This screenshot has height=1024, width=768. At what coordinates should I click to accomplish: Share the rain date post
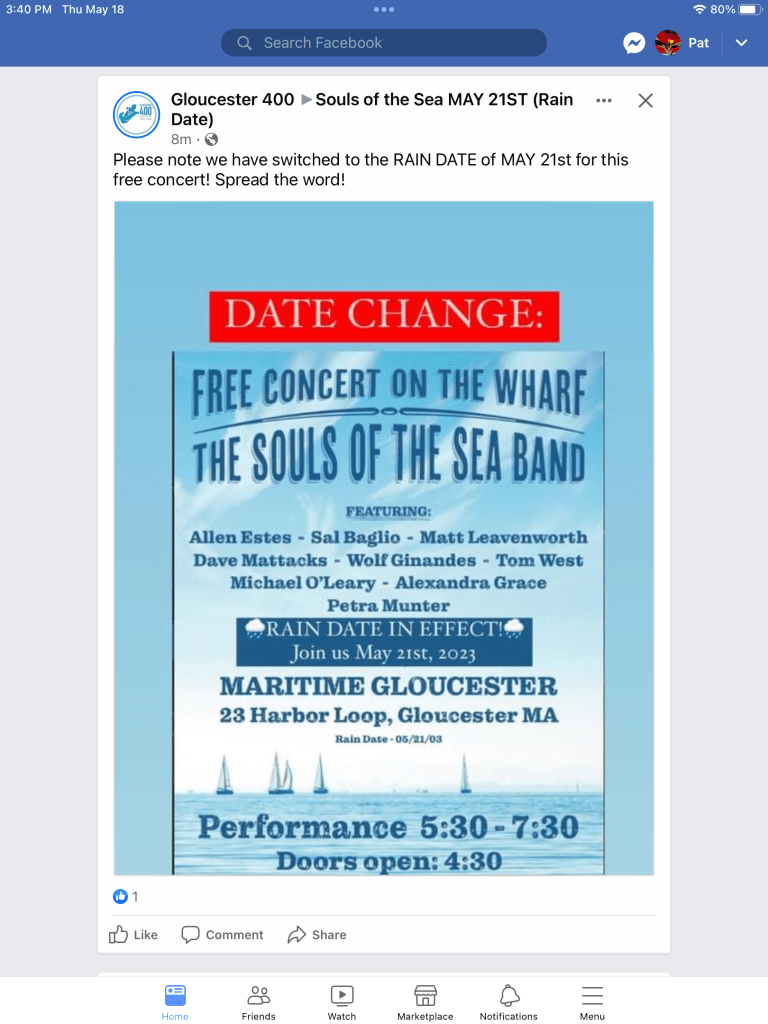317,935
